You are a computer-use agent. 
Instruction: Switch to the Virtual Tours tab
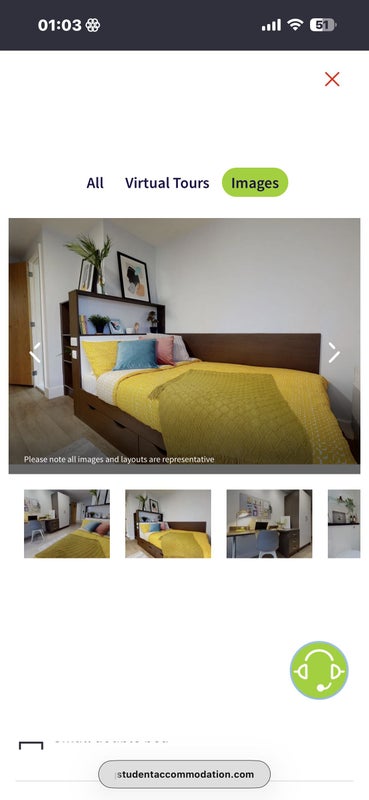click(x=167, y=183)
